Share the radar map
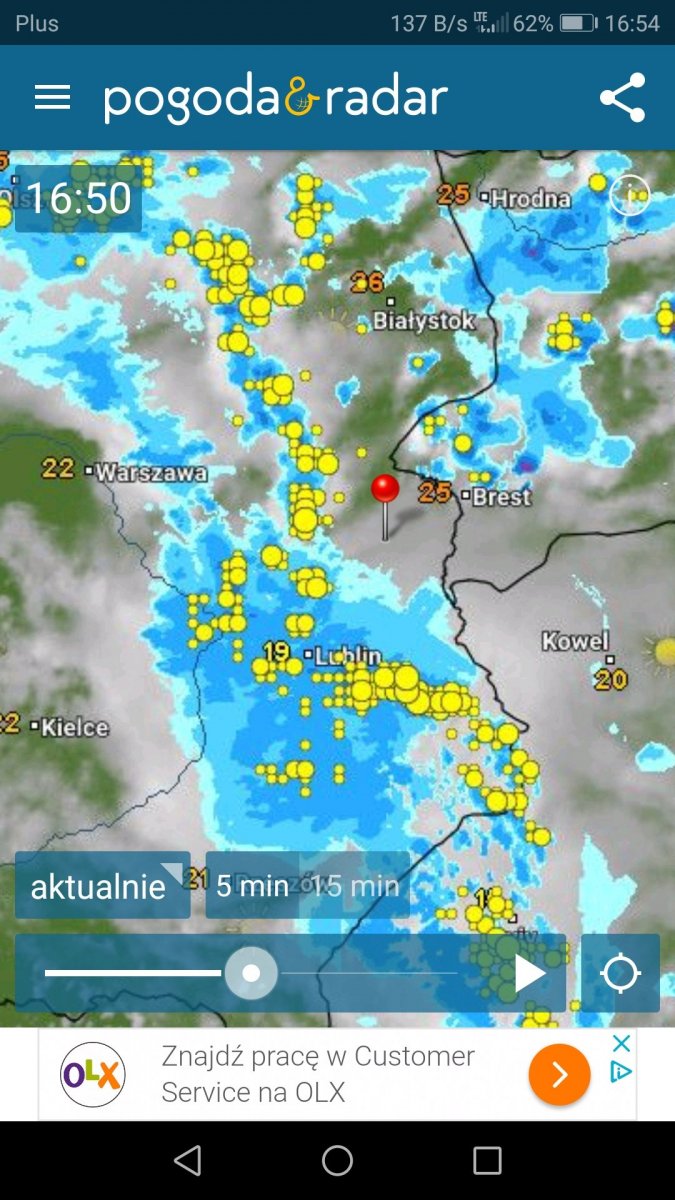675x1200 pixels. click(x=622, y=98)
